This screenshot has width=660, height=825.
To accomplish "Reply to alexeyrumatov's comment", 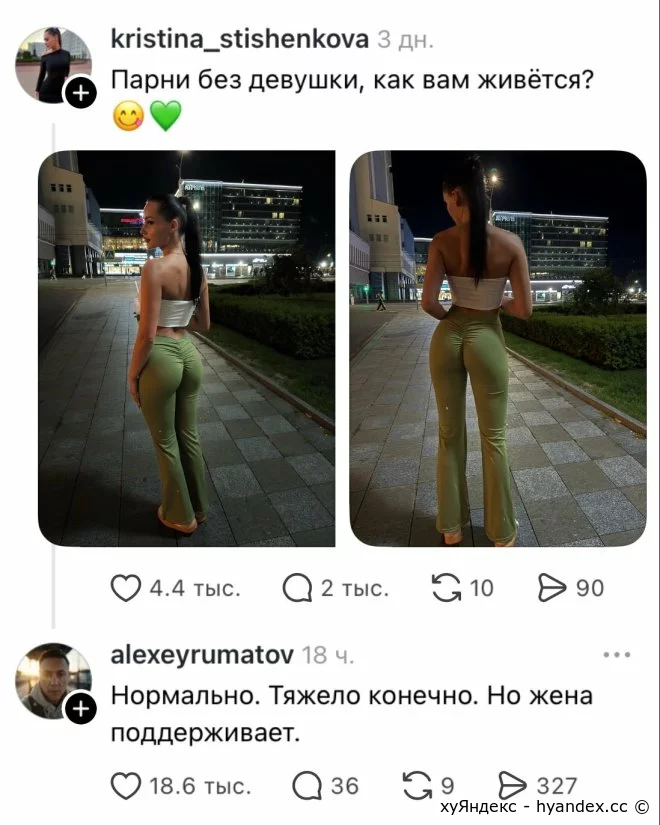I will pyautogui.click(x=307, y=786).
